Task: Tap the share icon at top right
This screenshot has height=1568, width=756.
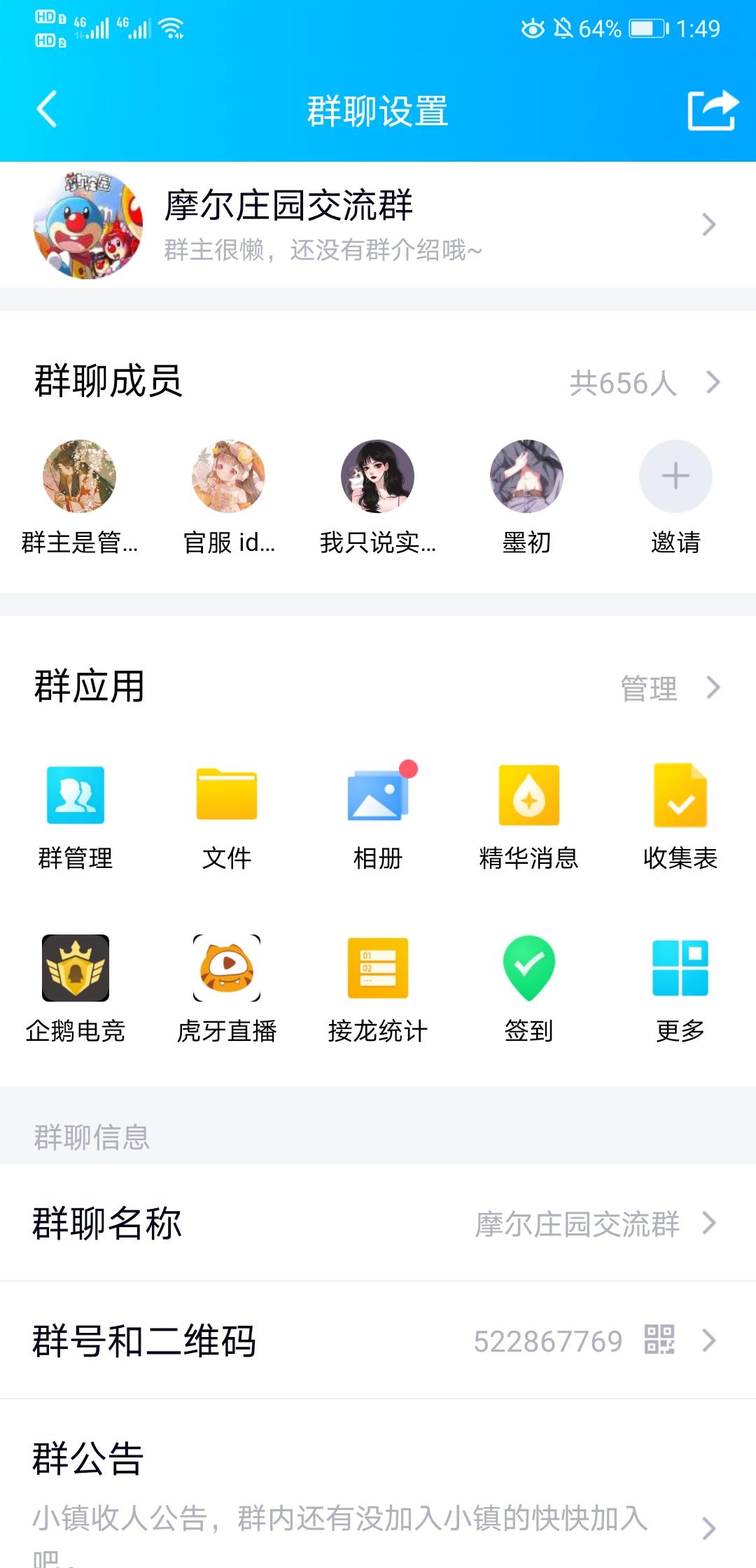Action: [712, 108]
